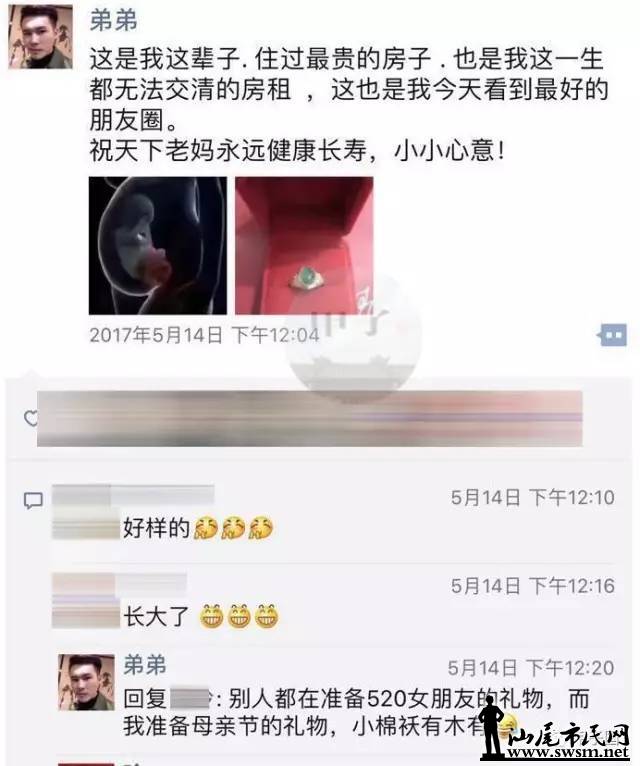
Task: Open 弟弟's avatar in the reply comment
Action: 86,682
